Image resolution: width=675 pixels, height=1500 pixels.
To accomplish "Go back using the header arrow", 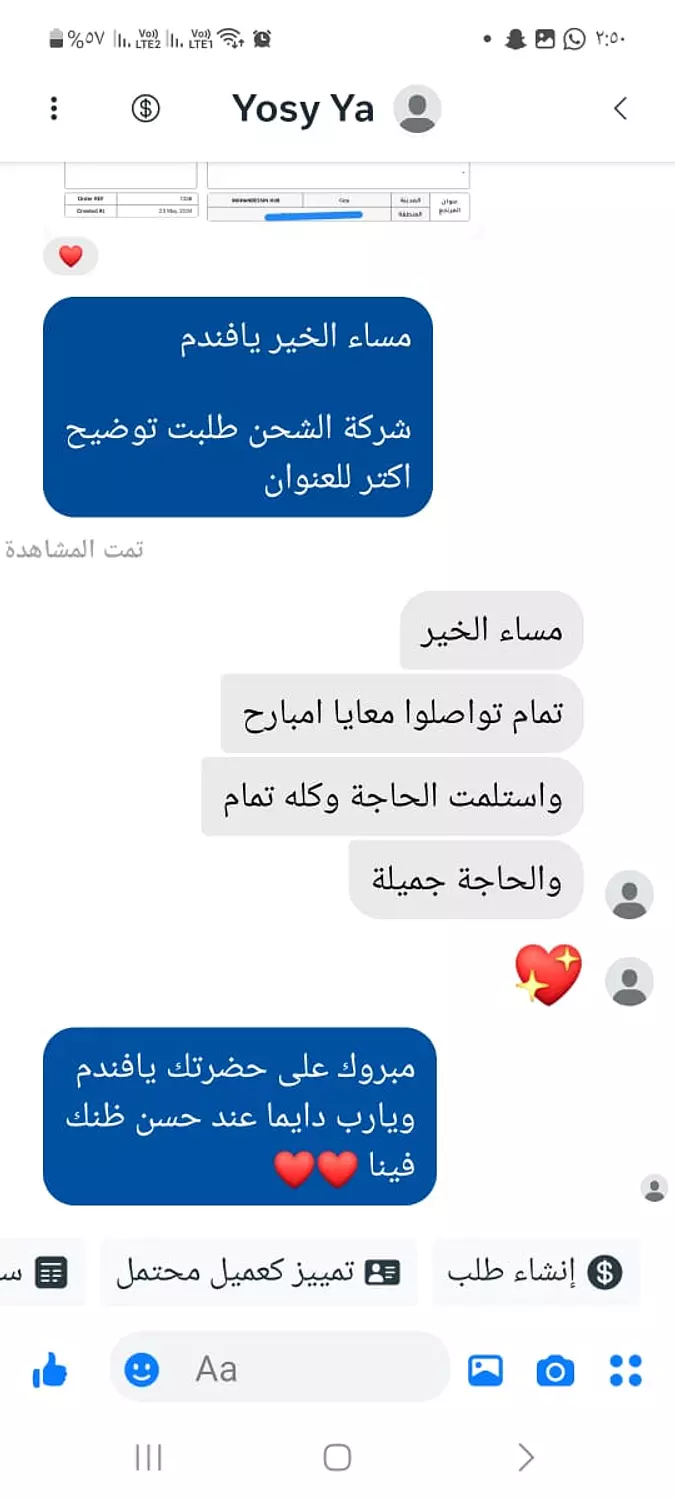I will [620, 108].
